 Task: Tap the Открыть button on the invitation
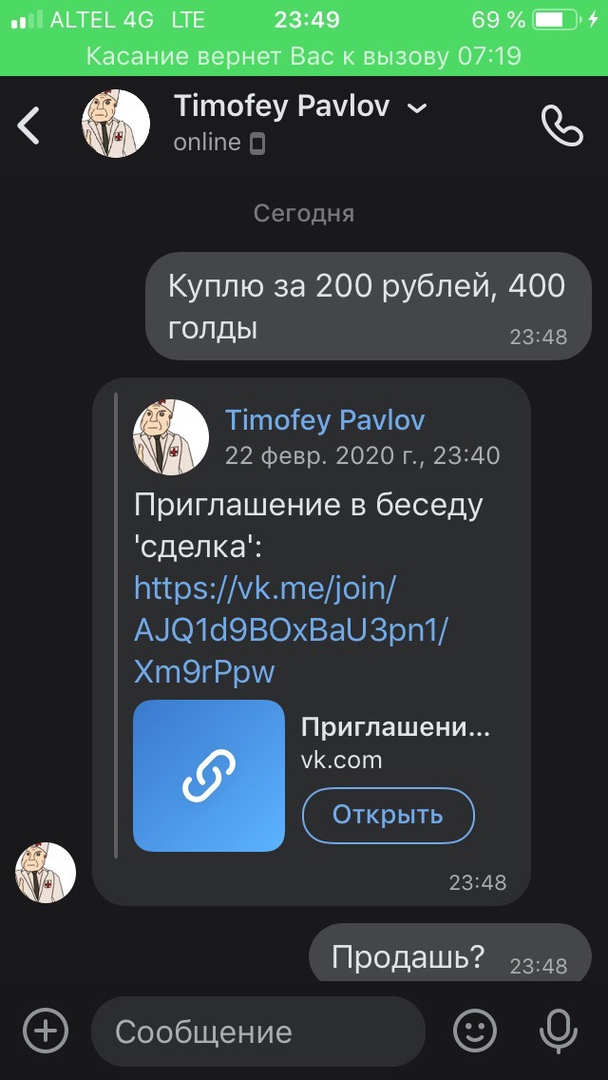click(388, 815)
